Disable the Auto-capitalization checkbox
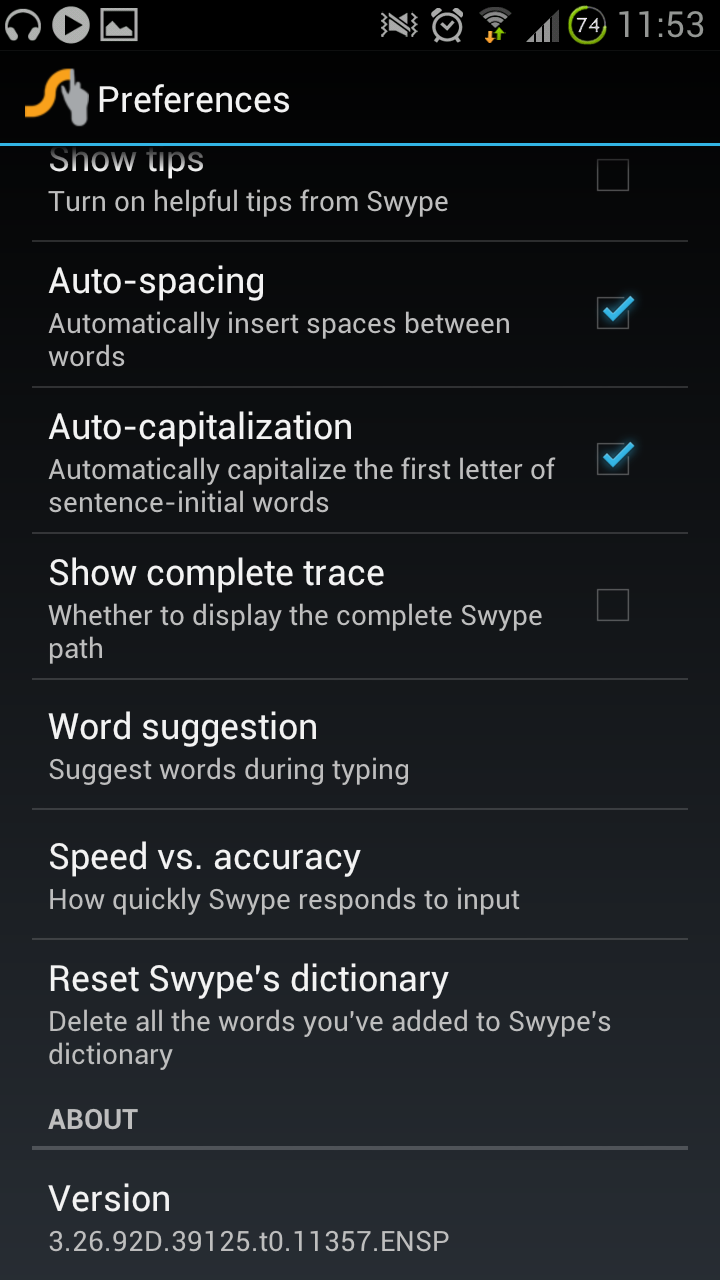The image size is (720, 1280). click(x=612, y=459)
